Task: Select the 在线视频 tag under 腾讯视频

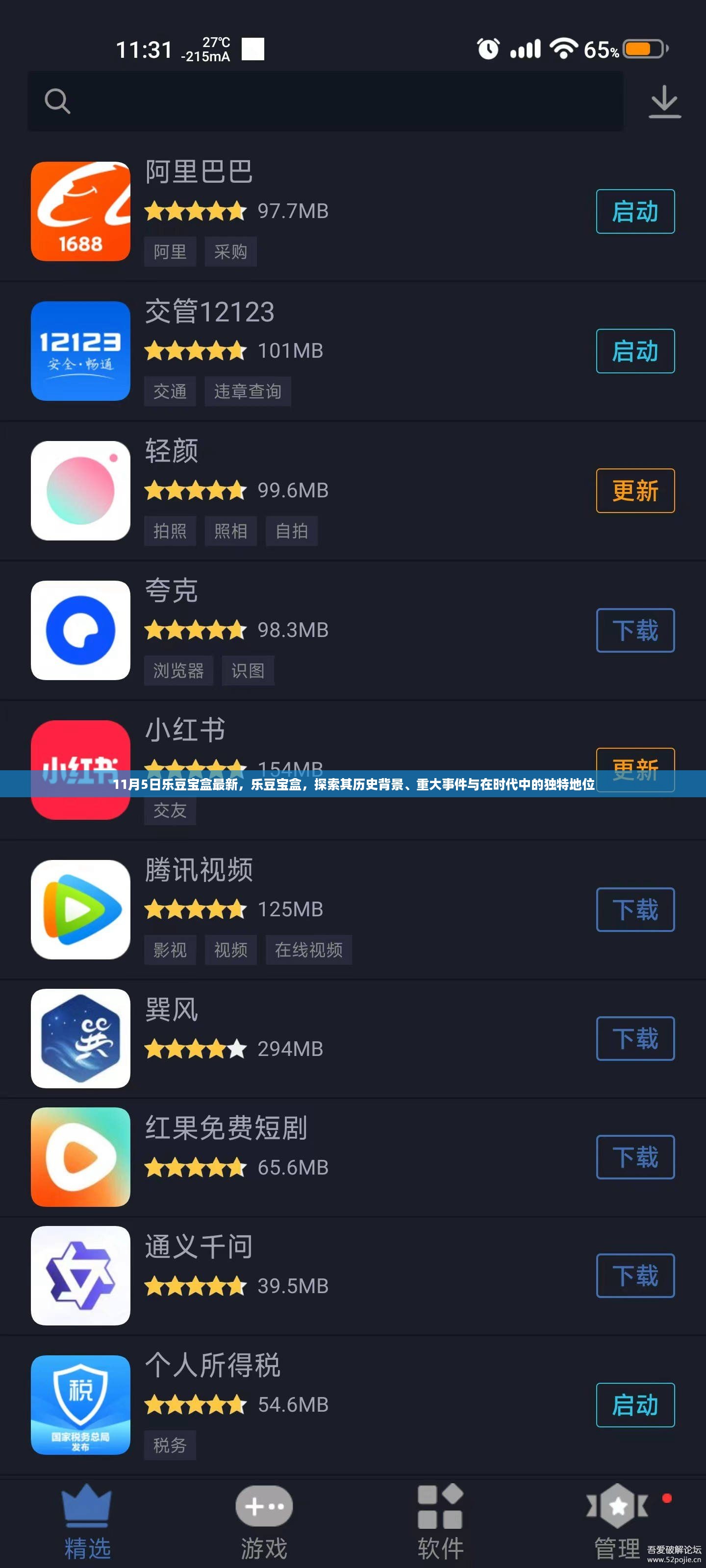Action: [x=308, y=950]
